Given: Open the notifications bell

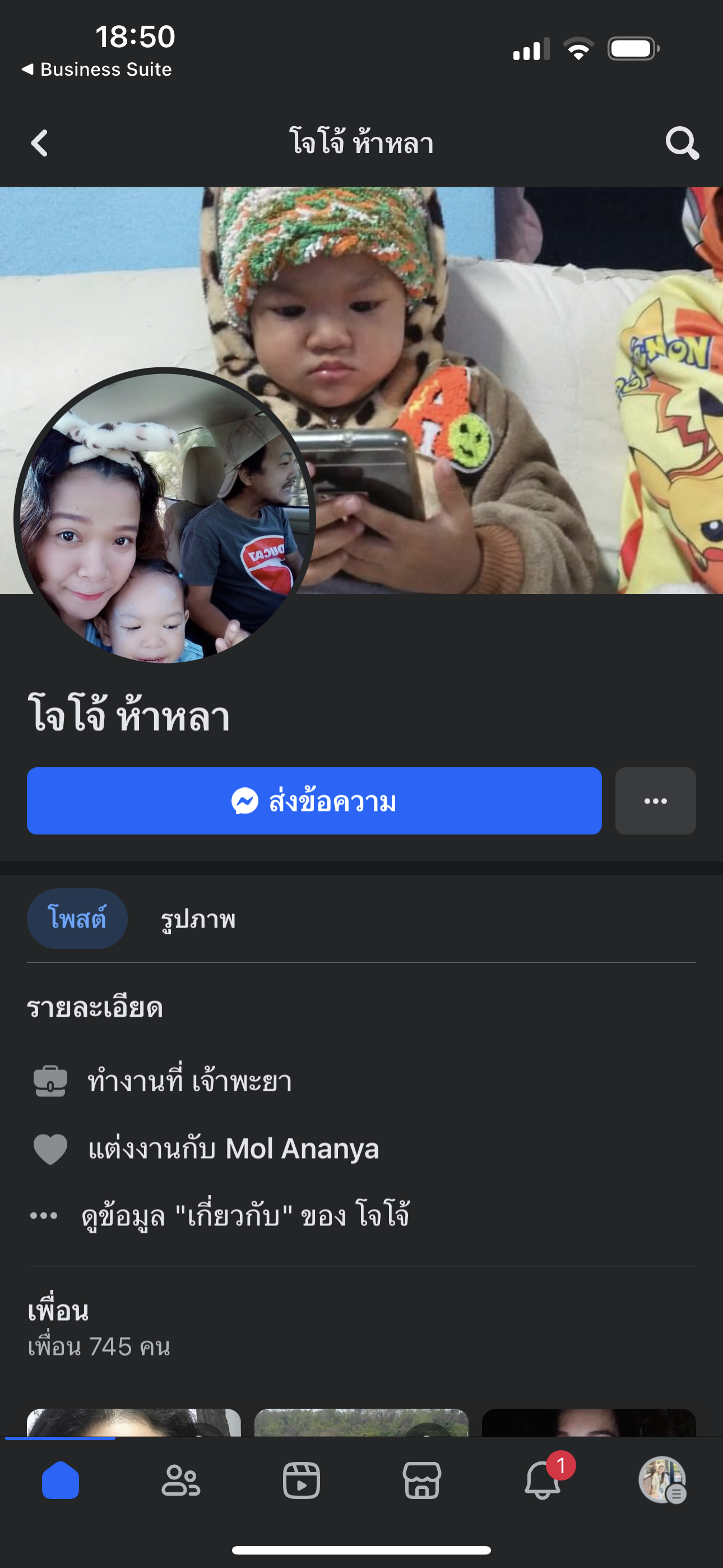Looking at the screenshot, I should 543,1481.
